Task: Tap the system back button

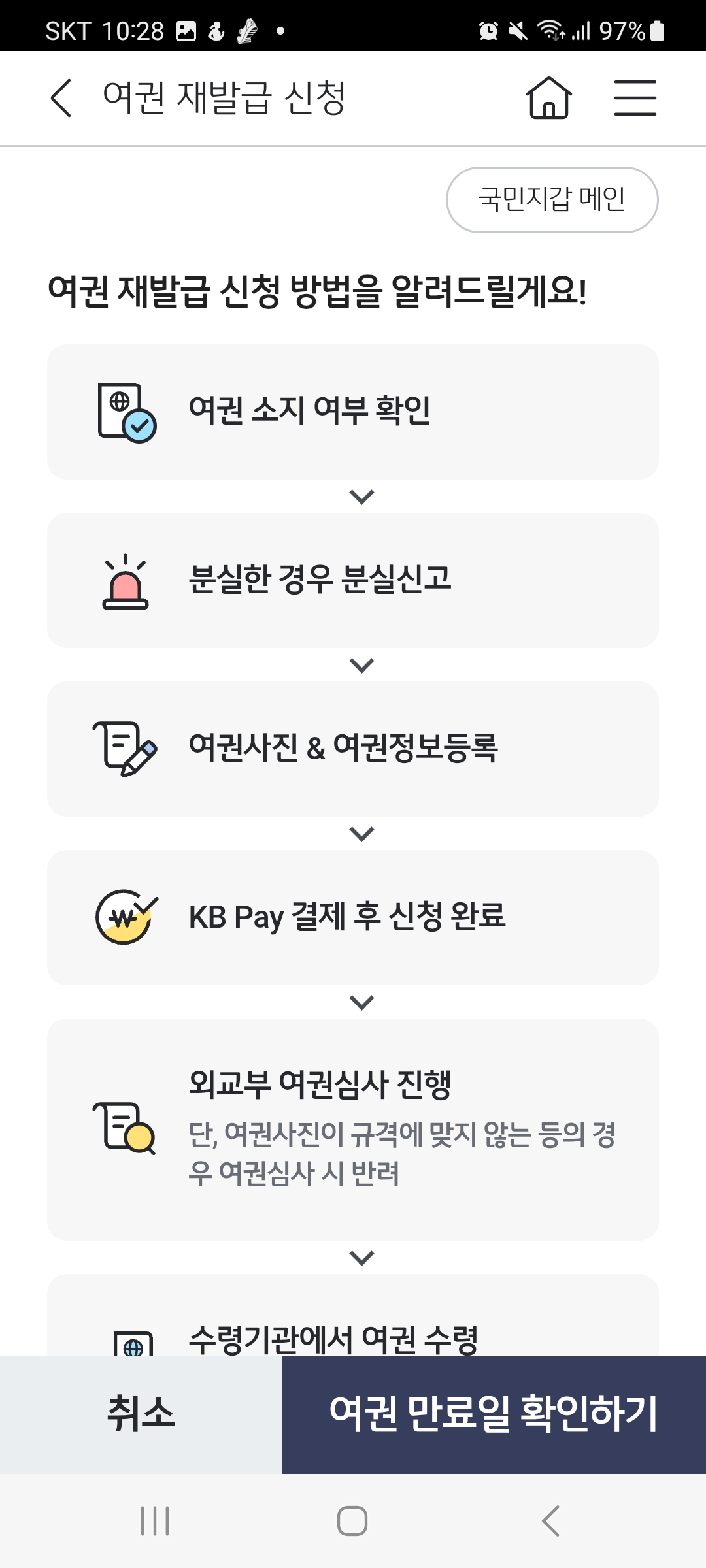Action: pos(550,1521)
